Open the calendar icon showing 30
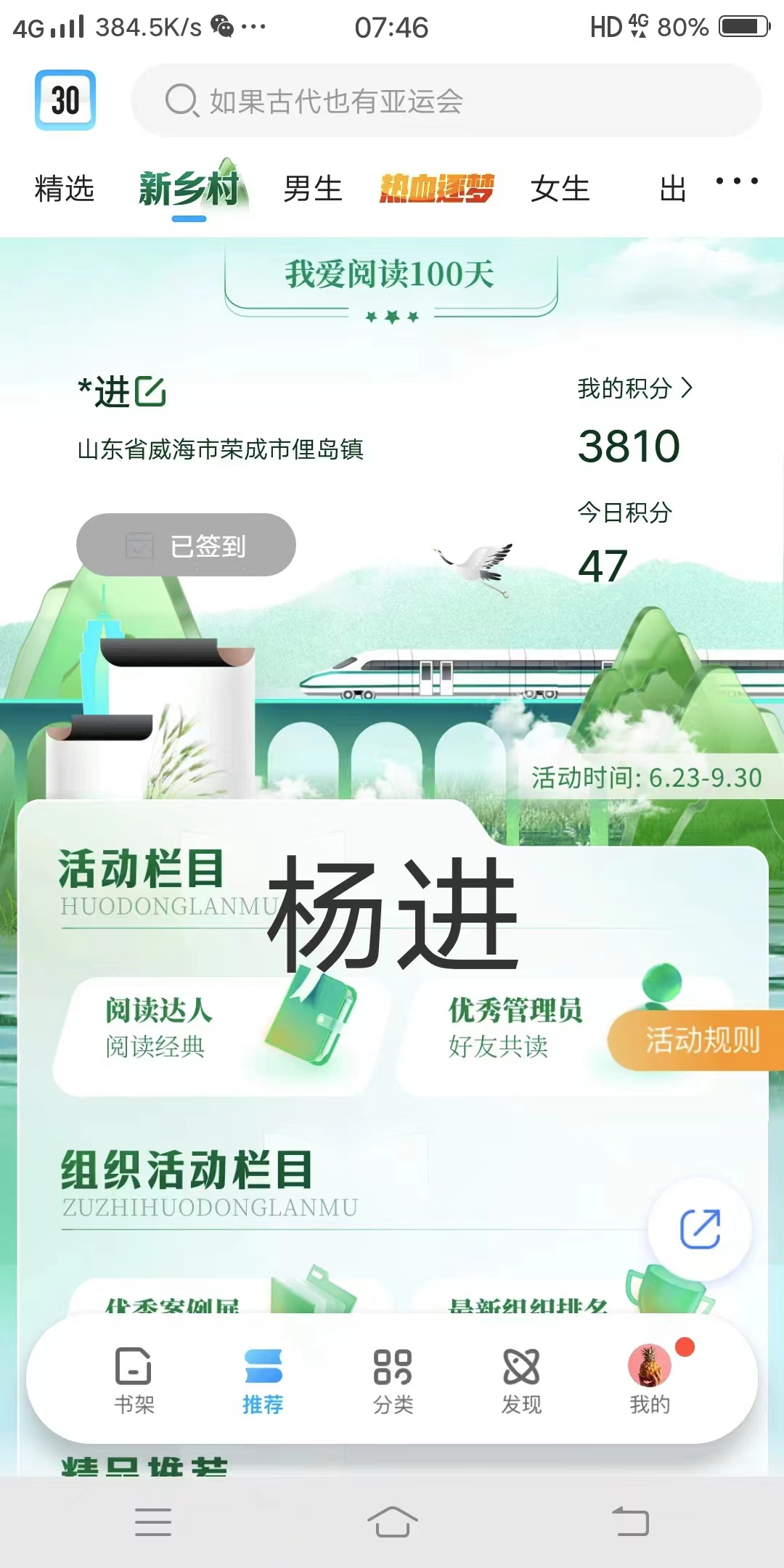 65,100
